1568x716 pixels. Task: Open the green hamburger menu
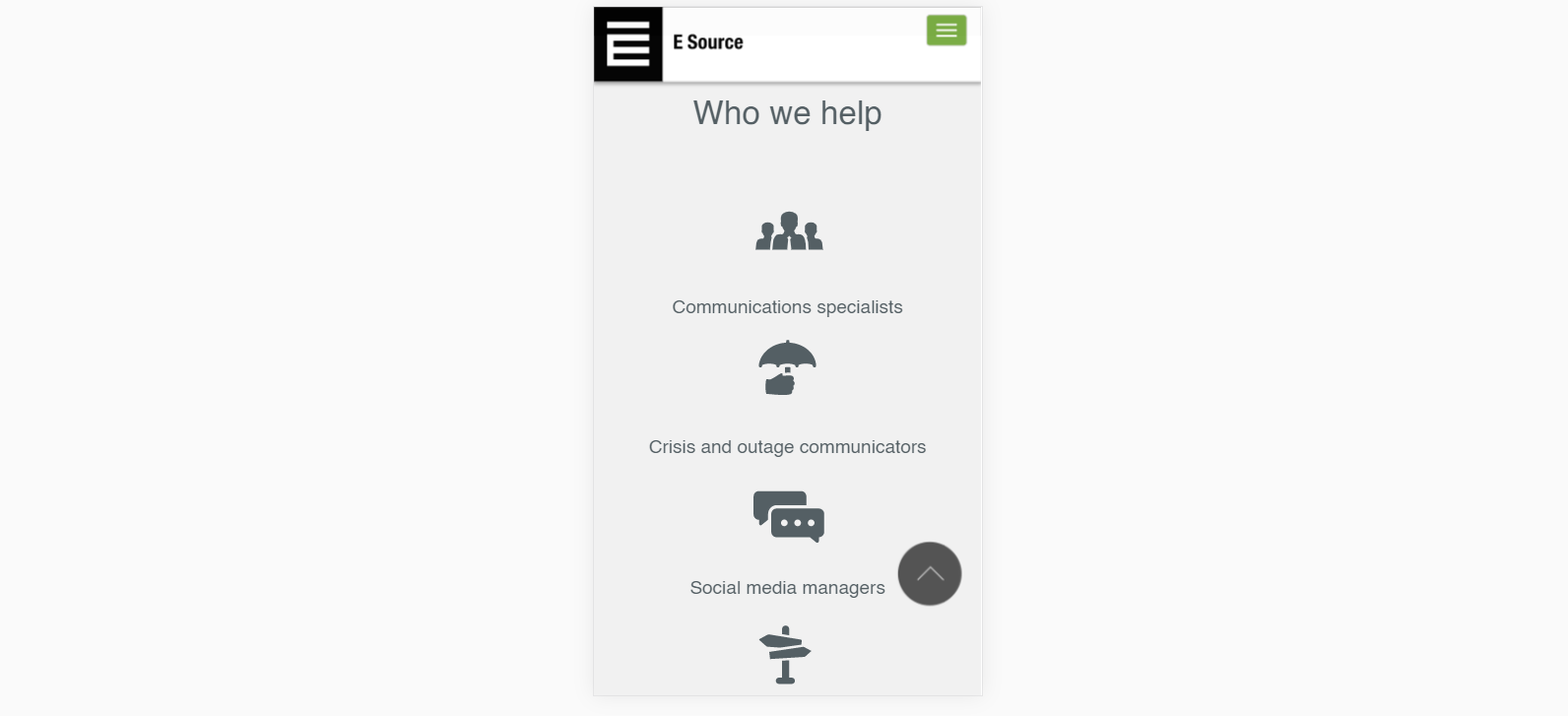click(x=946, y=31)
